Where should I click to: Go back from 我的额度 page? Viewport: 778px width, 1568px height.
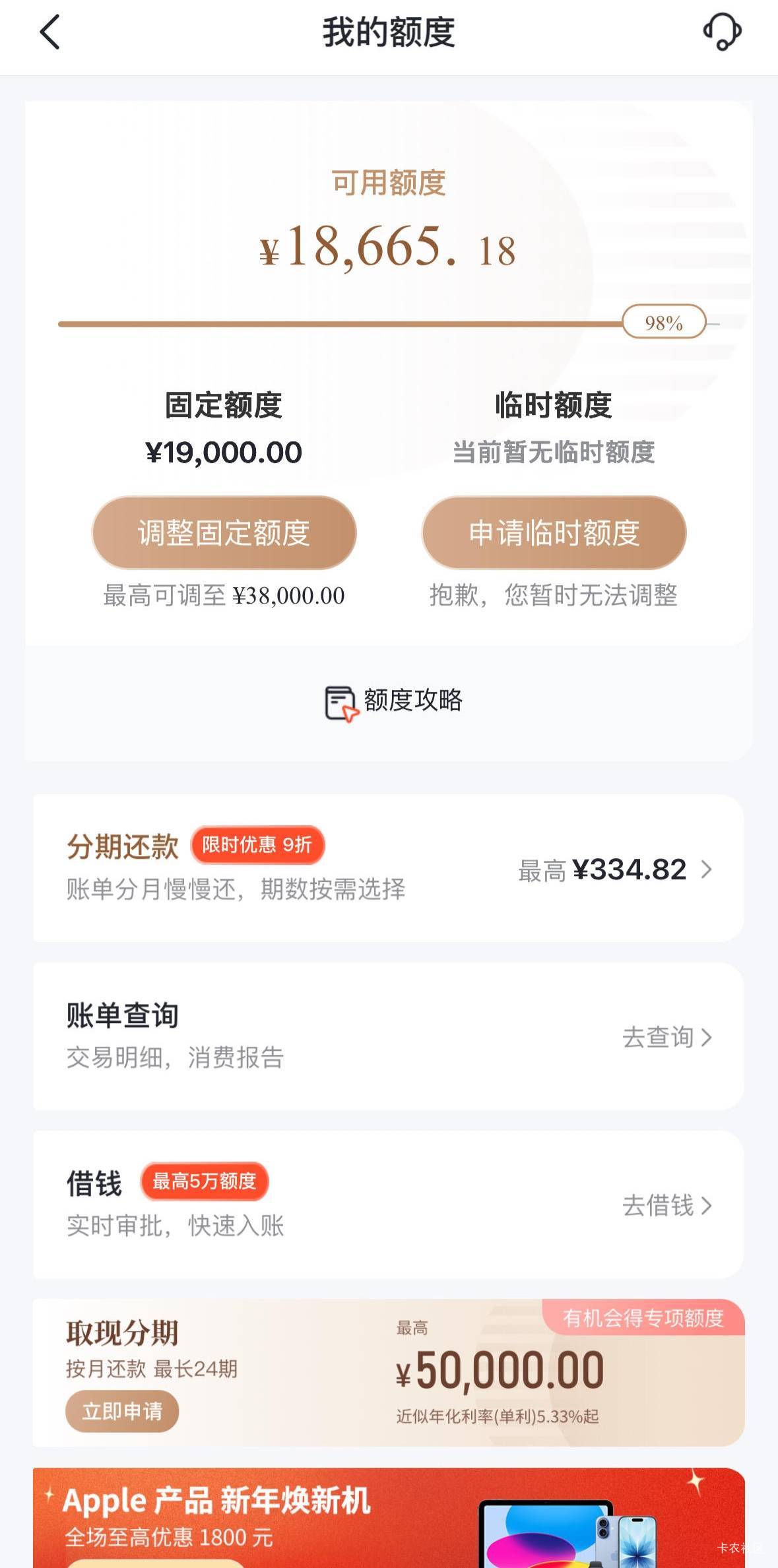pyautogui.click(x=50, y=32)
